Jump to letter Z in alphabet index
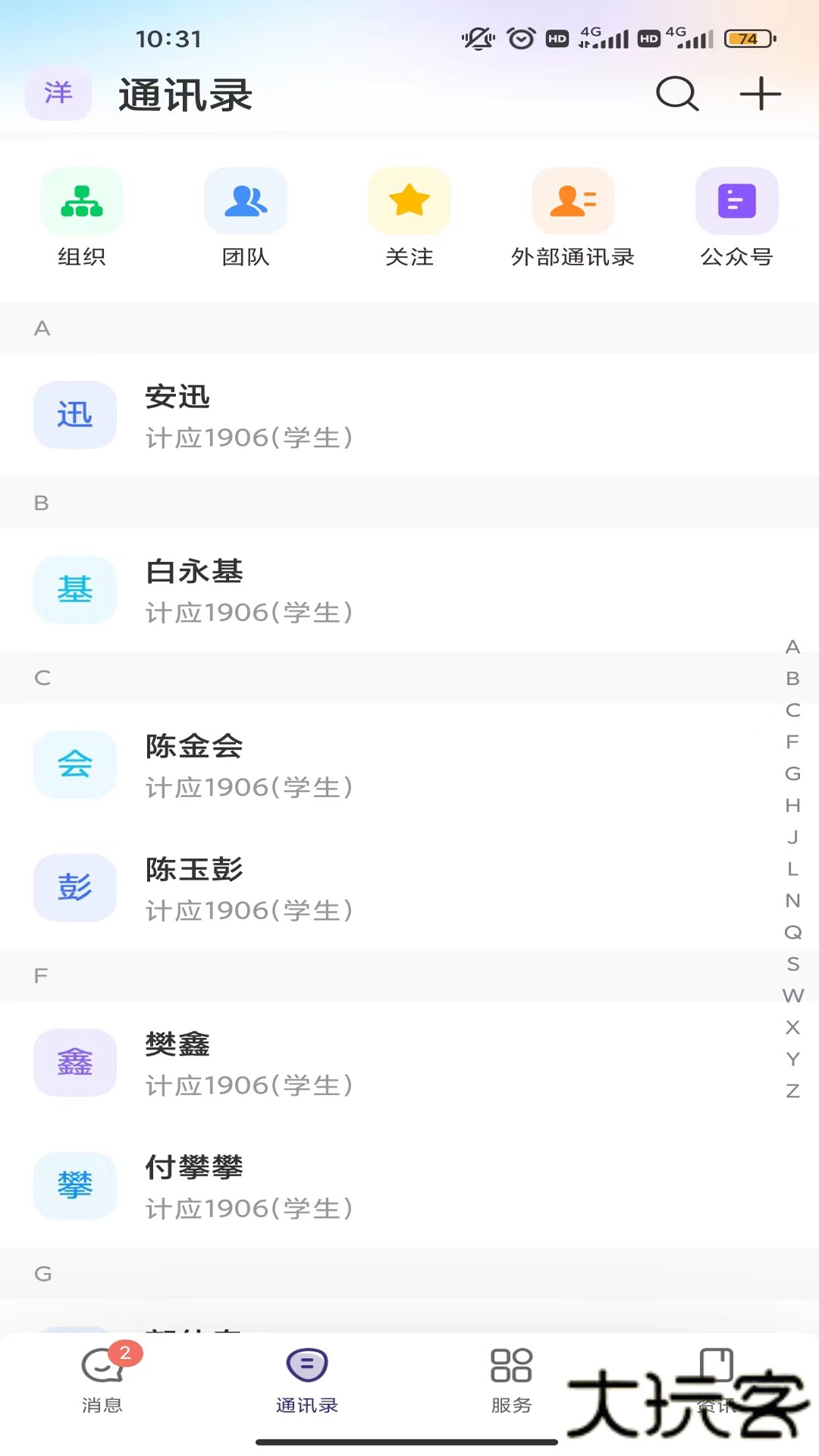Image resolution: width=819 pixels, height=1456 pixels. point(793,1090)
